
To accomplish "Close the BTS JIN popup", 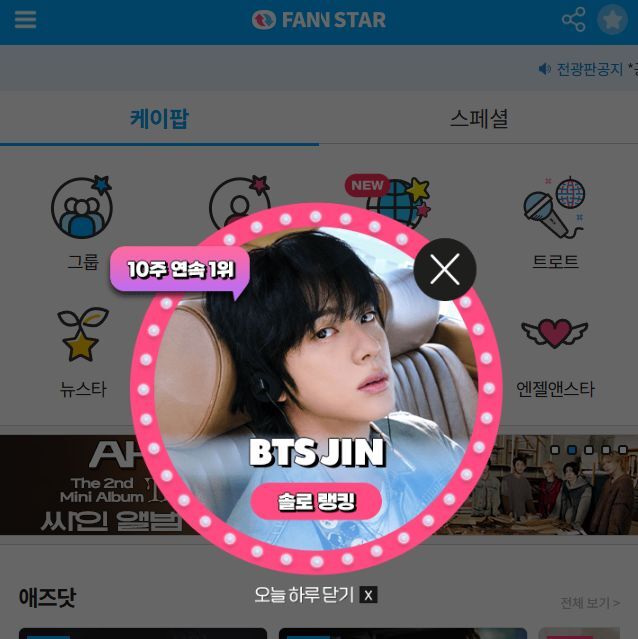I will [x=445, y=269].
